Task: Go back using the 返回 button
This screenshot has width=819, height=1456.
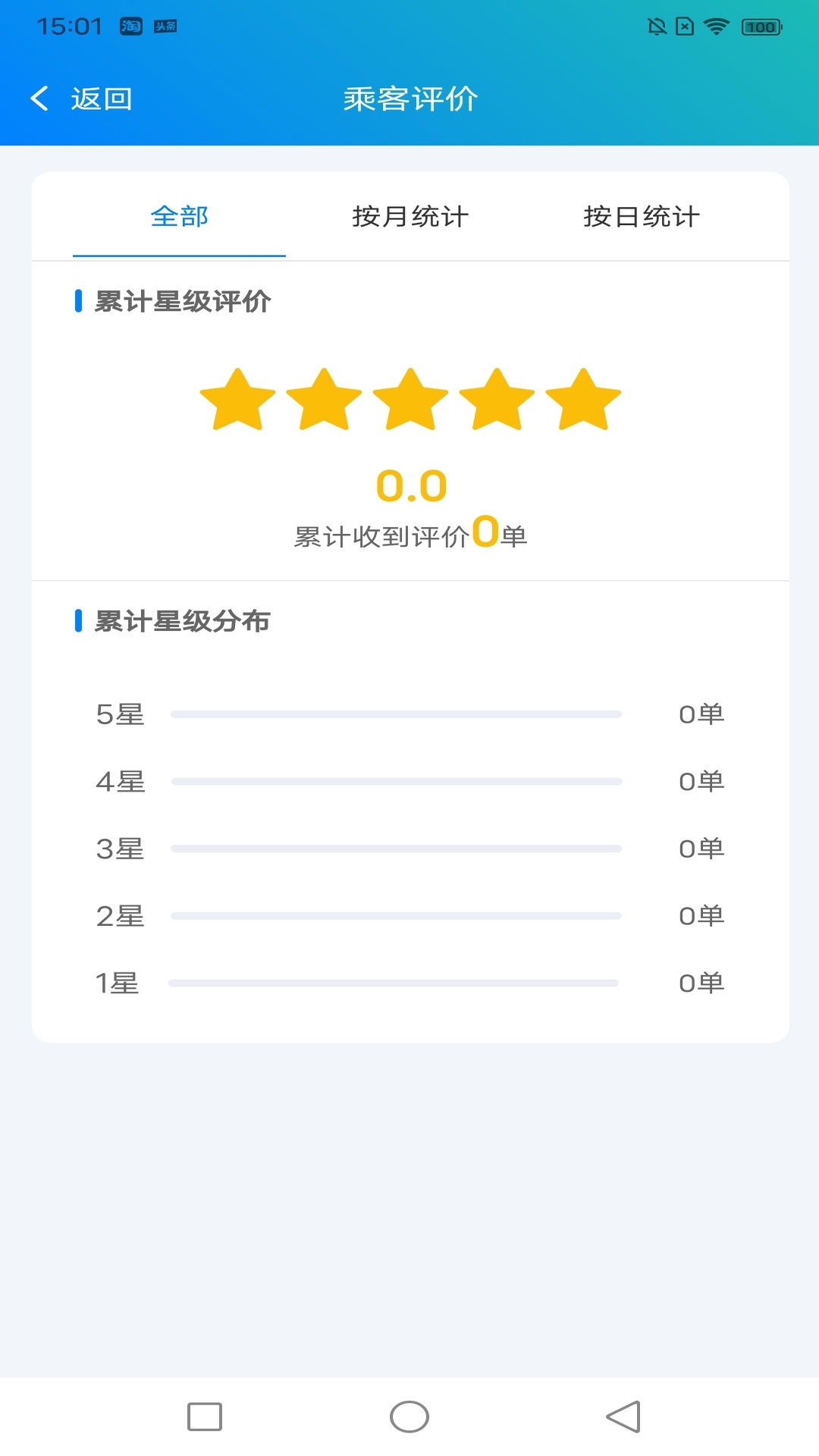Action: click(x=82, y=99)
